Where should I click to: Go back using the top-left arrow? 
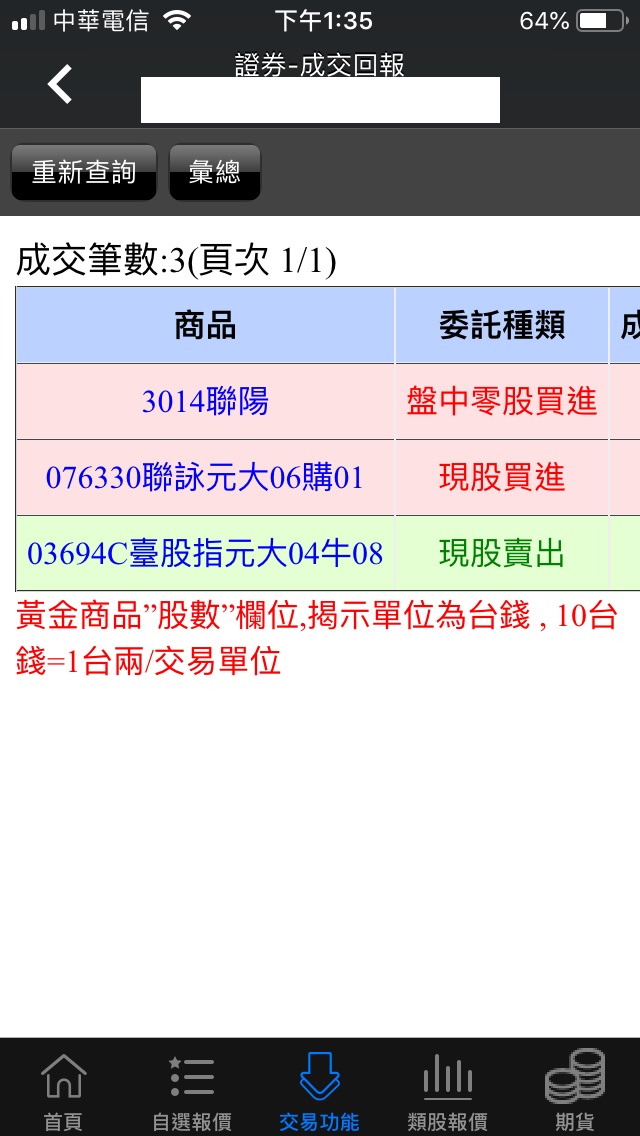coord(60,84)
